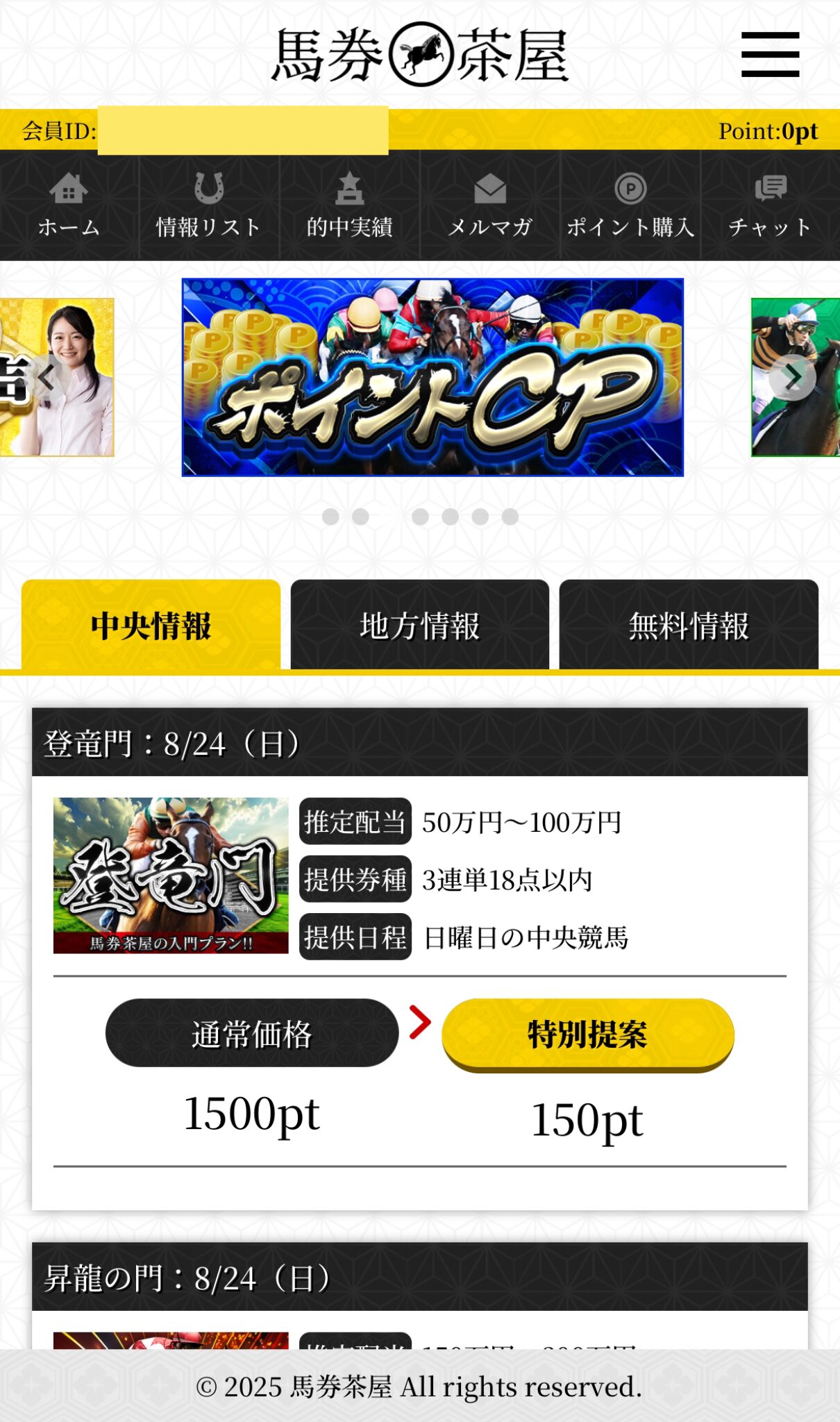Switch to 地方情報 tab
The image size is (840, 1422).
click(x=420, y=625)
